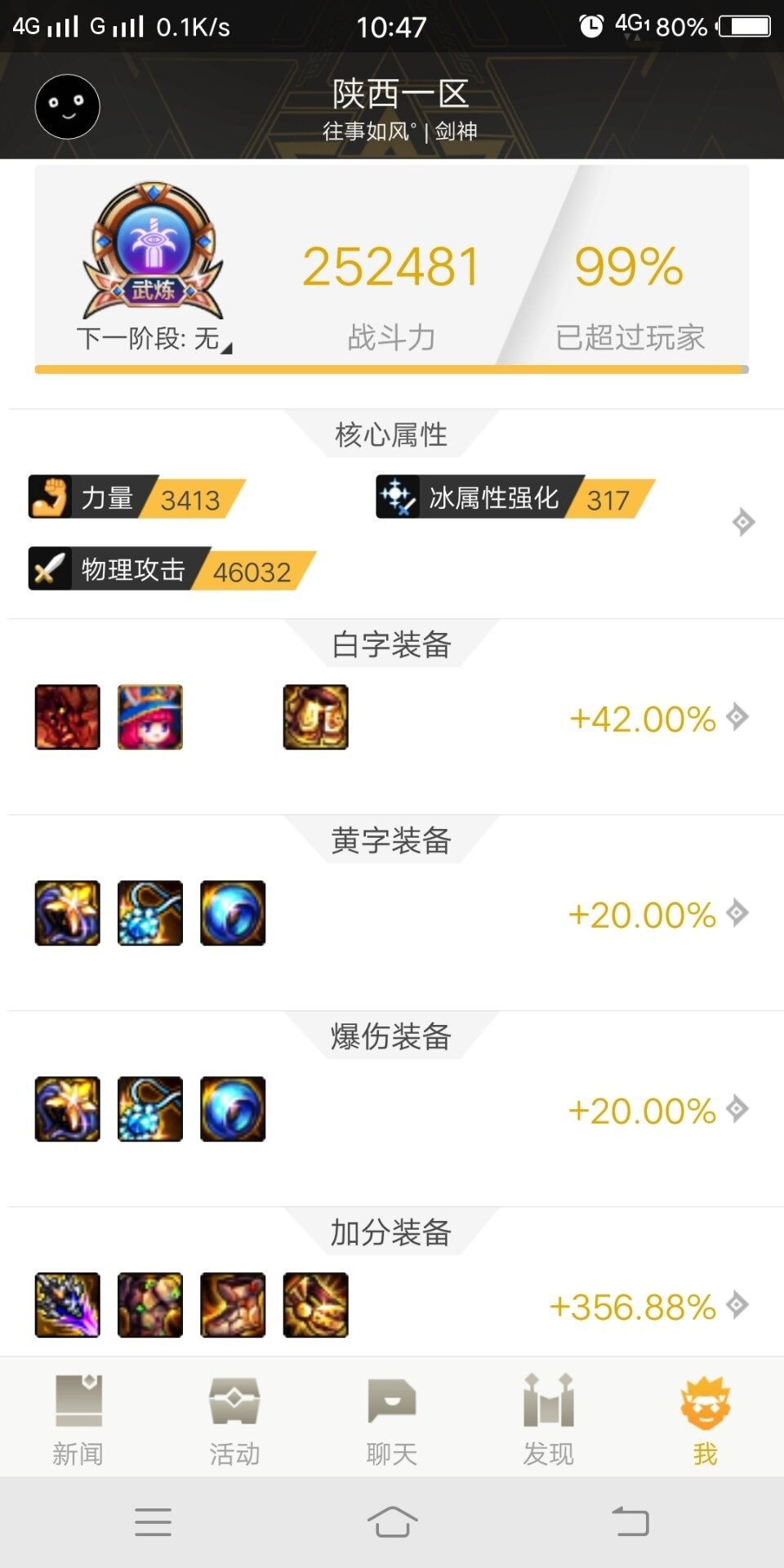Expand the 核心属性 details arrow
Screen dimensions: 784x1568
click(743, 522)
